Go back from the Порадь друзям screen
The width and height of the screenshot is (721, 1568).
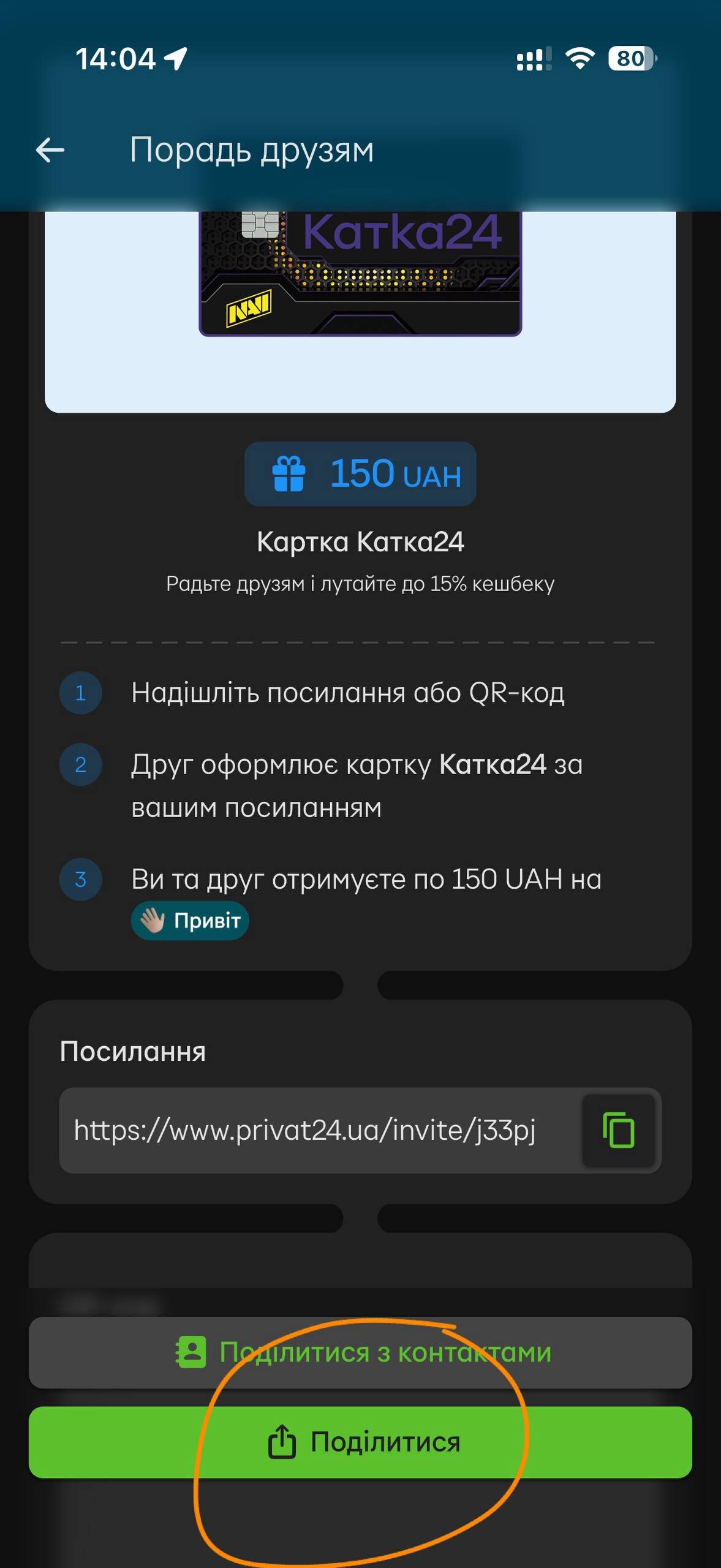coord(50,150)
